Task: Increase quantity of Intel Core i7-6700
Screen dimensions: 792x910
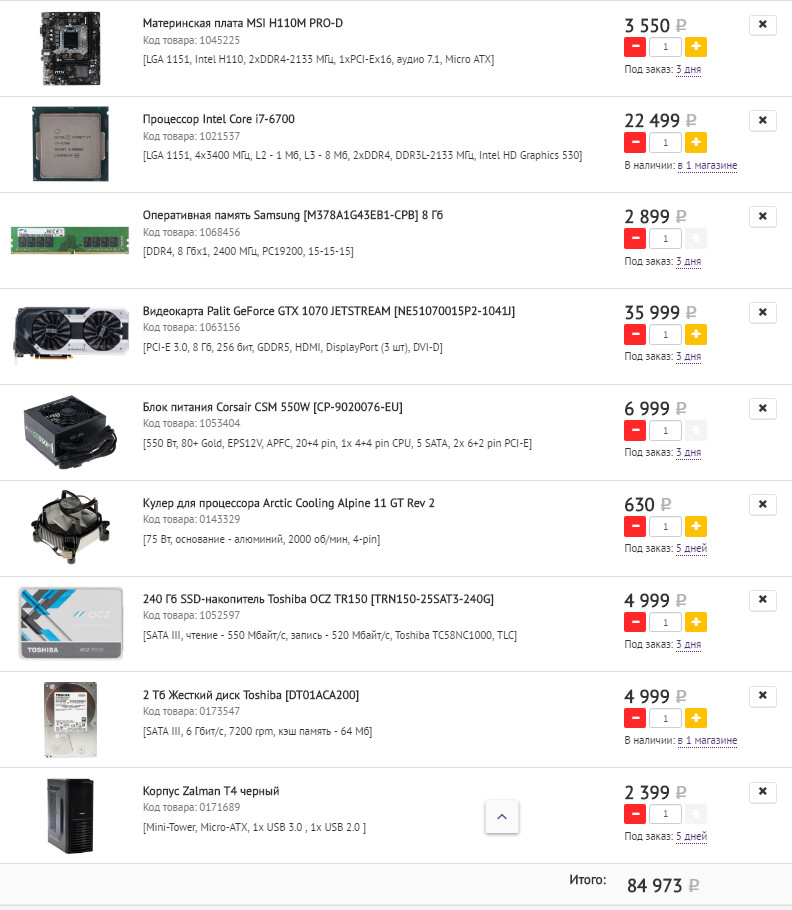Action: pos(697,142)
